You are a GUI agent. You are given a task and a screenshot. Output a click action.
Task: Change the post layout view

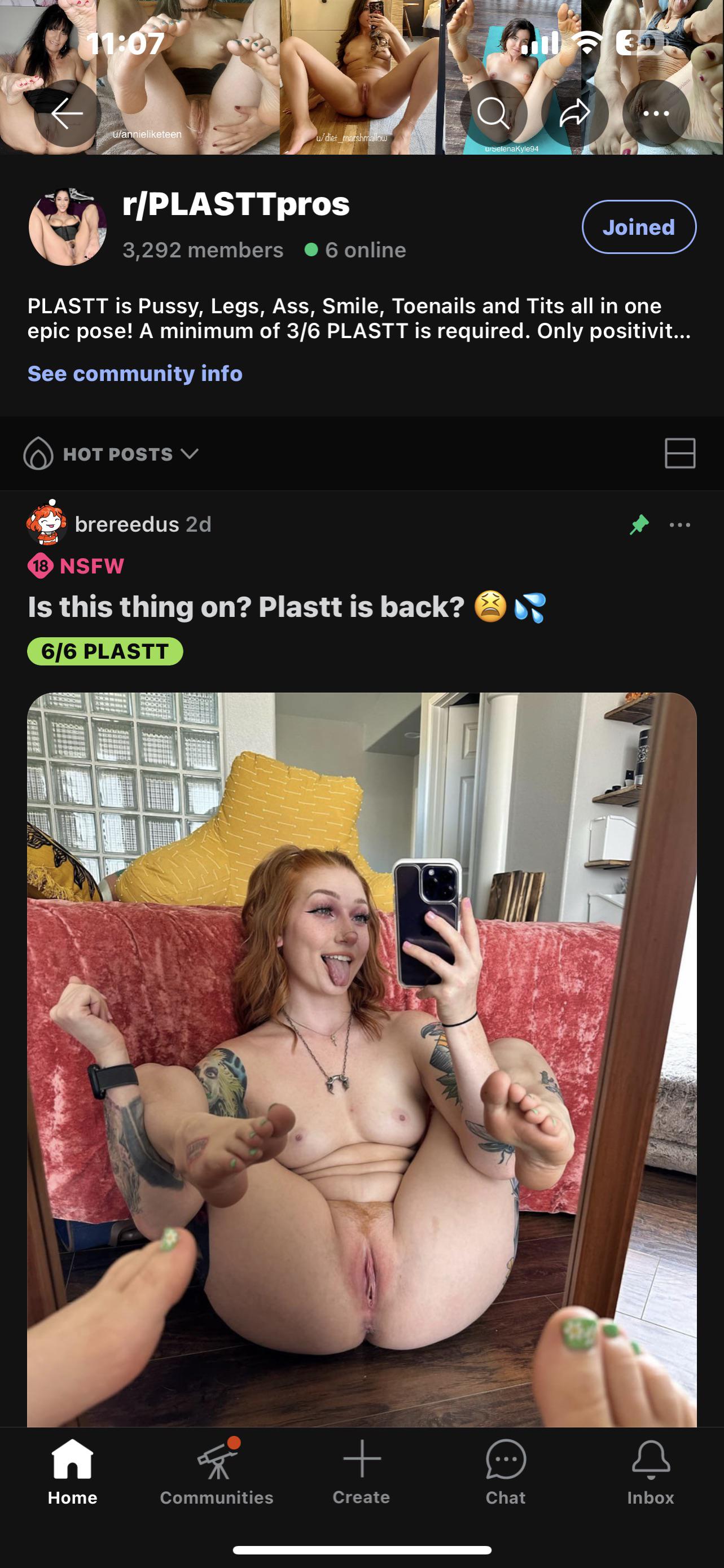679,453
